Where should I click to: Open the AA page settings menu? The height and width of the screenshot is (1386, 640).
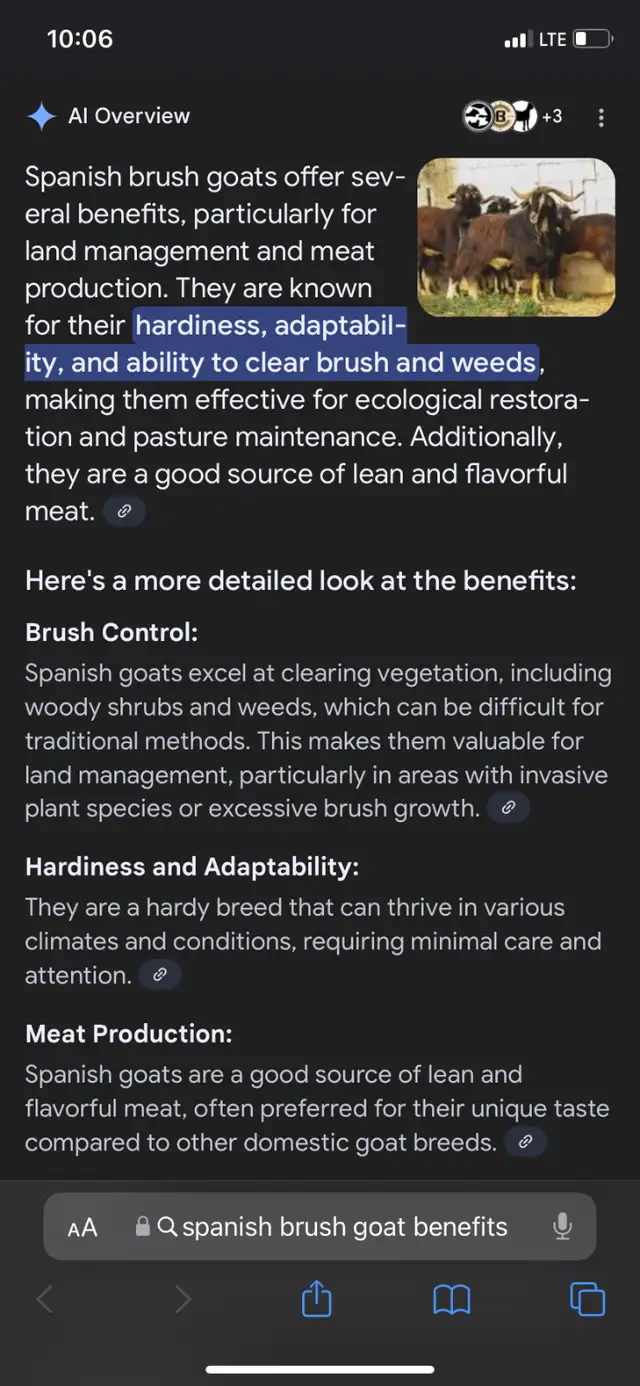(x=83, y=1228)
